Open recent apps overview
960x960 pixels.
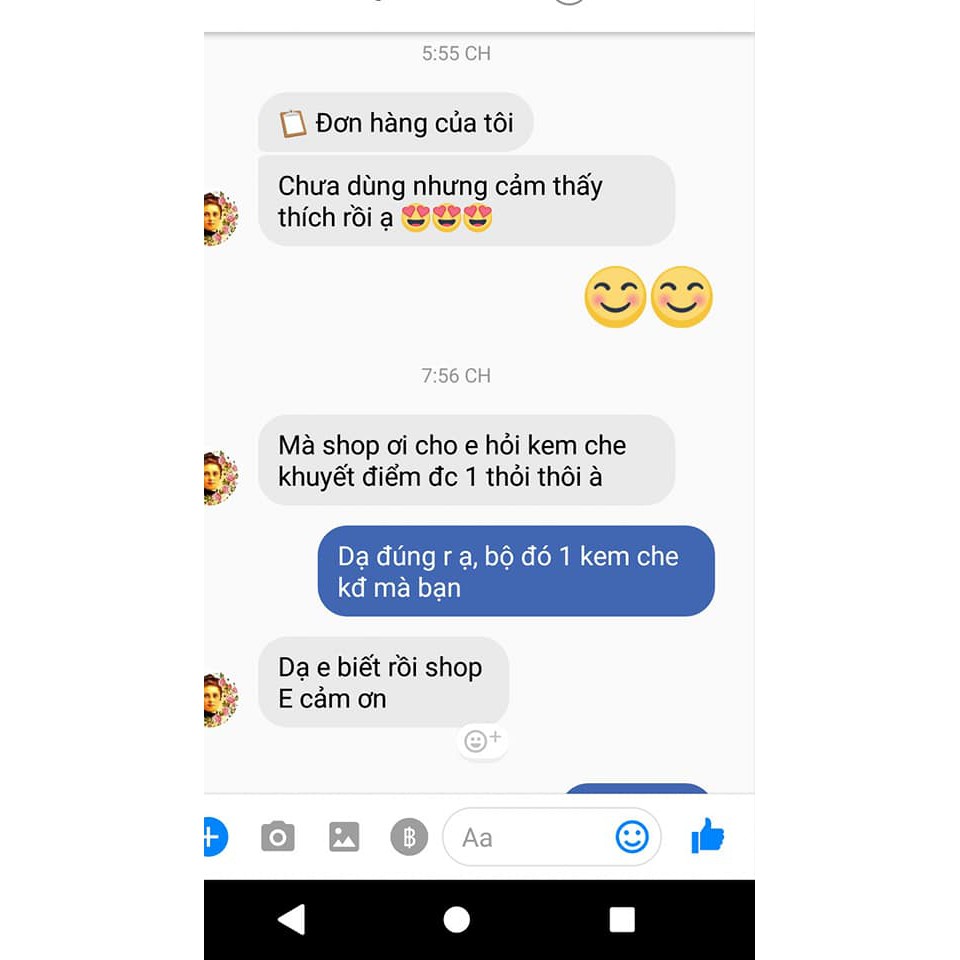point(622,919)
